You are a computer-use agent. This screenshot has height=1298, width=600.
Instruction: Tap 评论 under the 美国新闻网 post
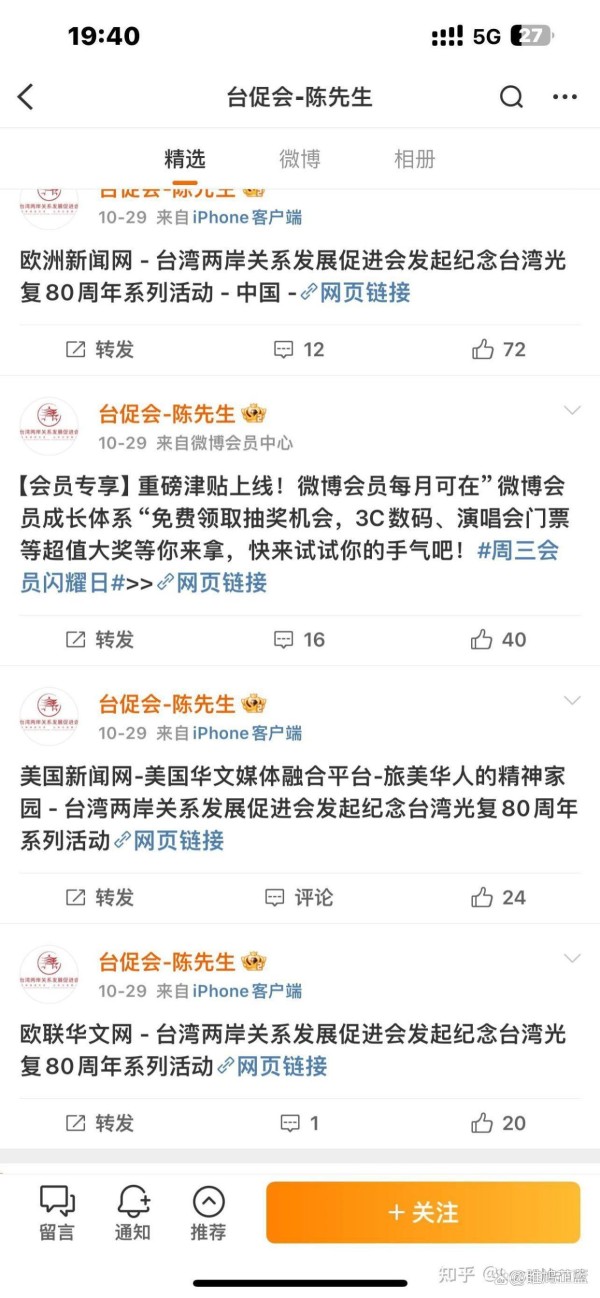pos(299,897)
